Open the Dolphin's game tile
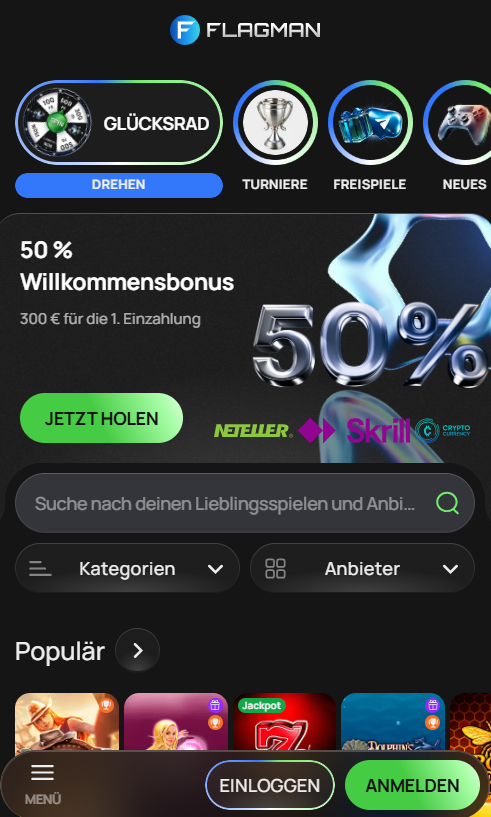The width and height of the screenshot is (491, 817). (392, 723)
